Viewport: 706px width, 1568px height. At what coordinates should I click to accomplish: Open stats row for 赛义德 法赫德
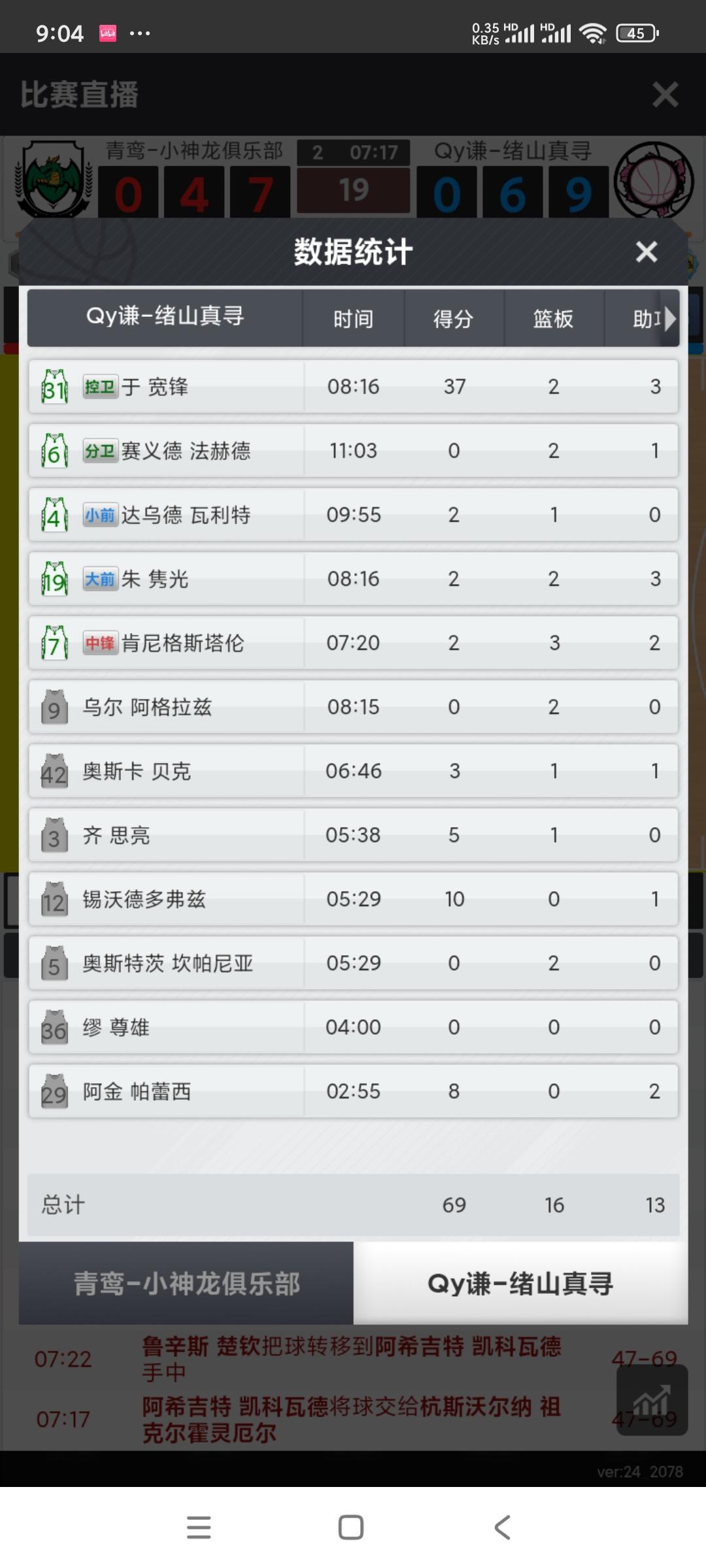[353, 450]
